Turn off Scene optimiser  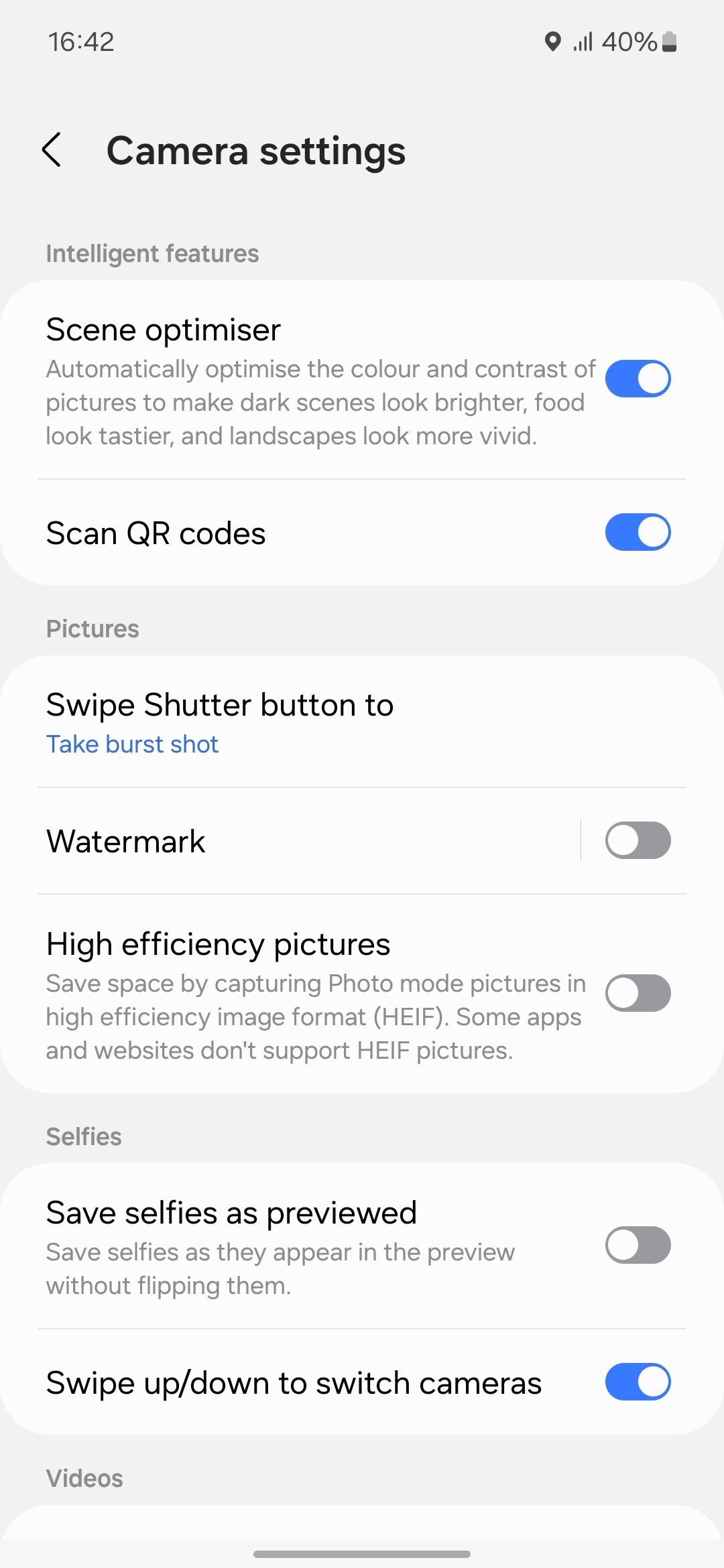click(x=638, y=379)
